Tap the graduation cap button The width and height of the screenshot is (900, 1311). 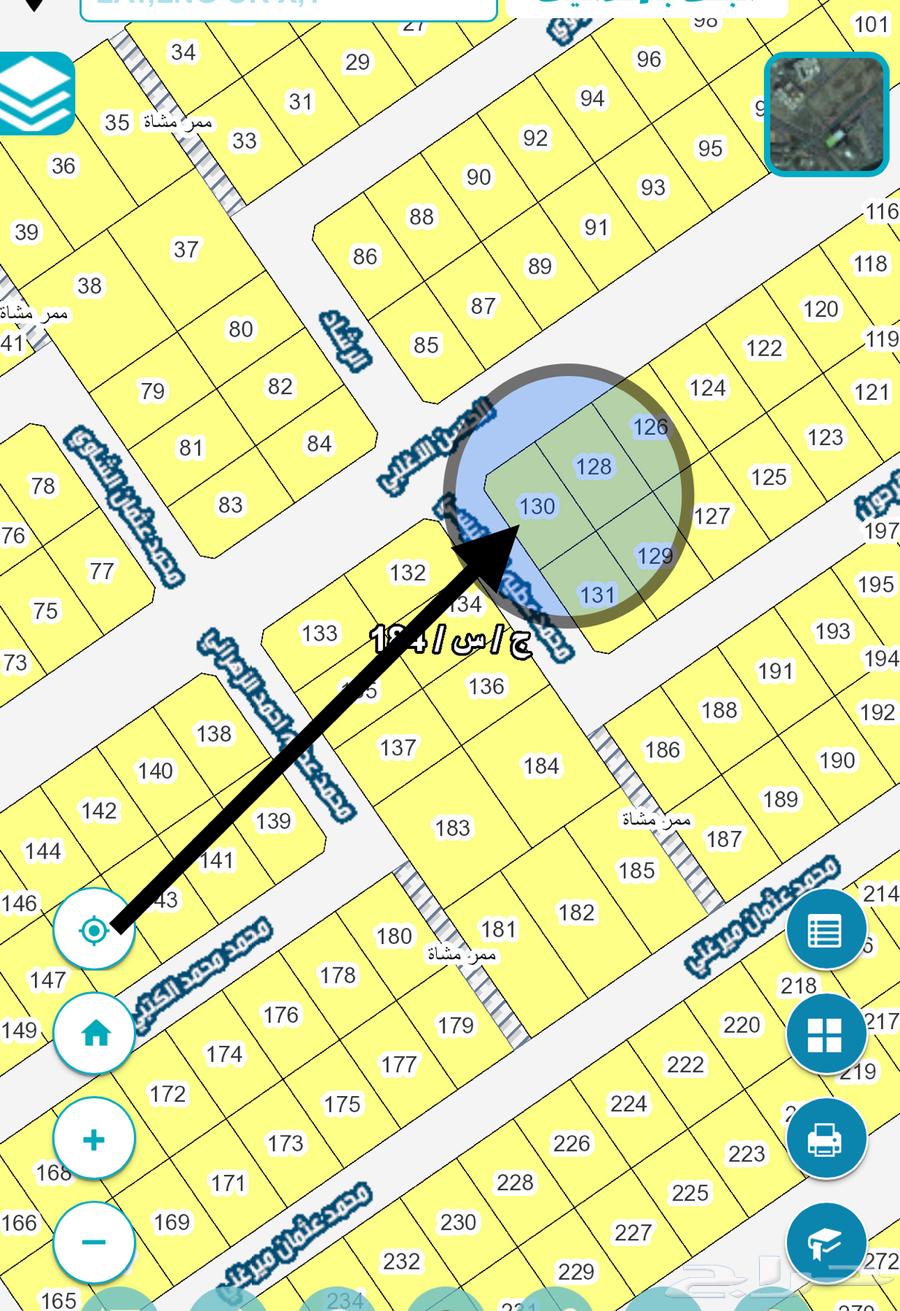pos(825,1243)
